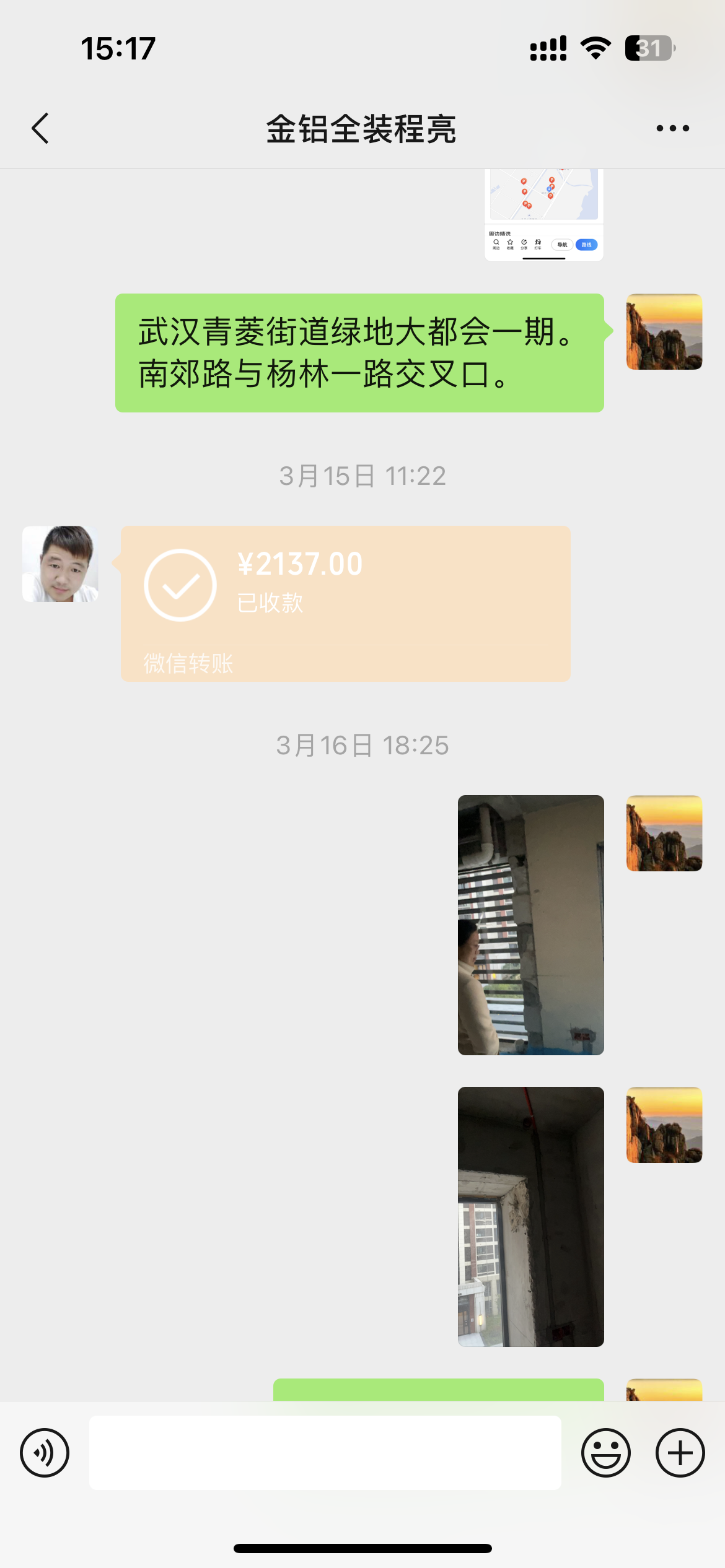Go back from the chat

(40, 129)
